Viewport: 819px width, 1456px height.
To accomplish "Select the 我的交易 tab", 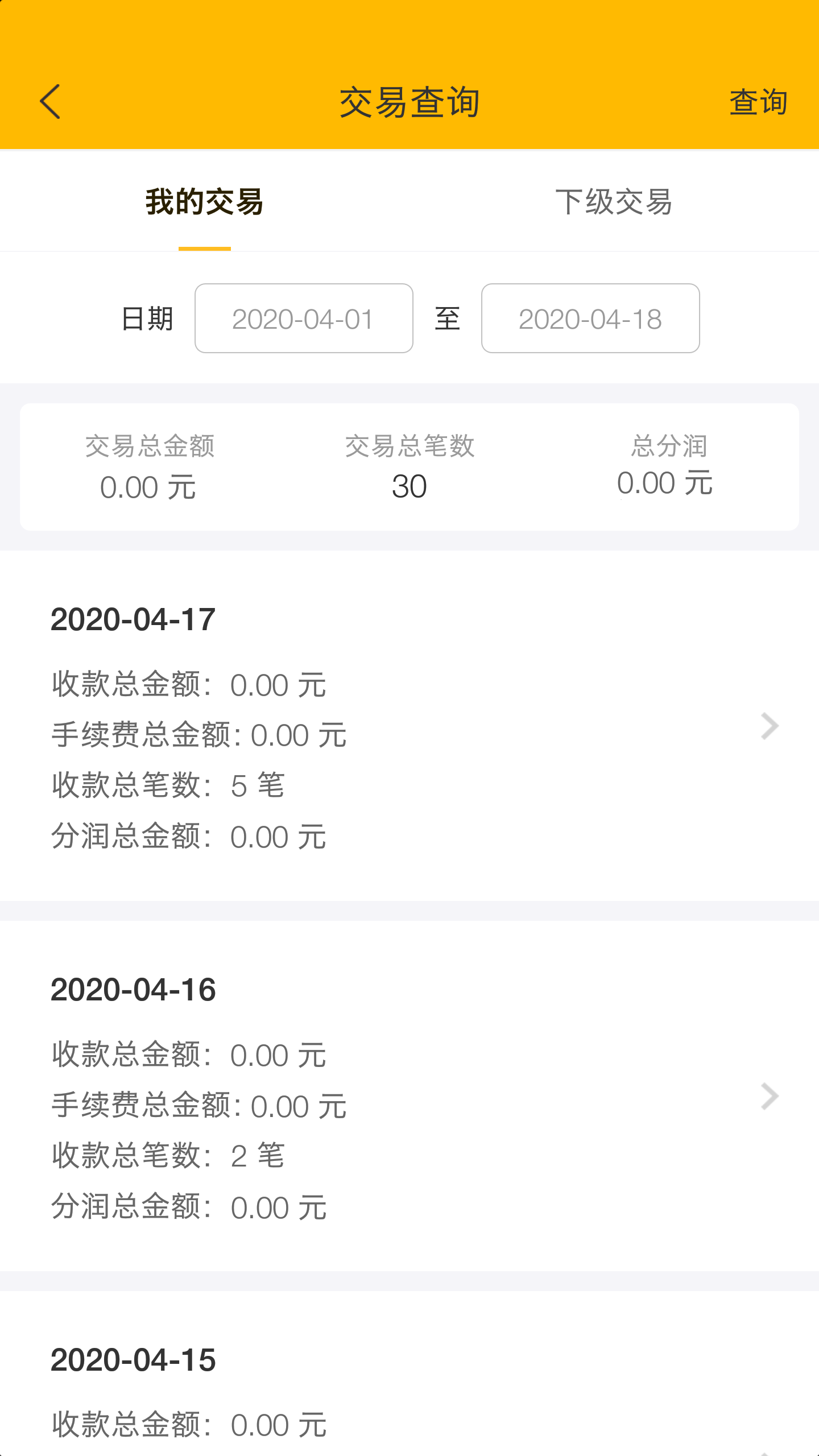I will coord(204,202).
